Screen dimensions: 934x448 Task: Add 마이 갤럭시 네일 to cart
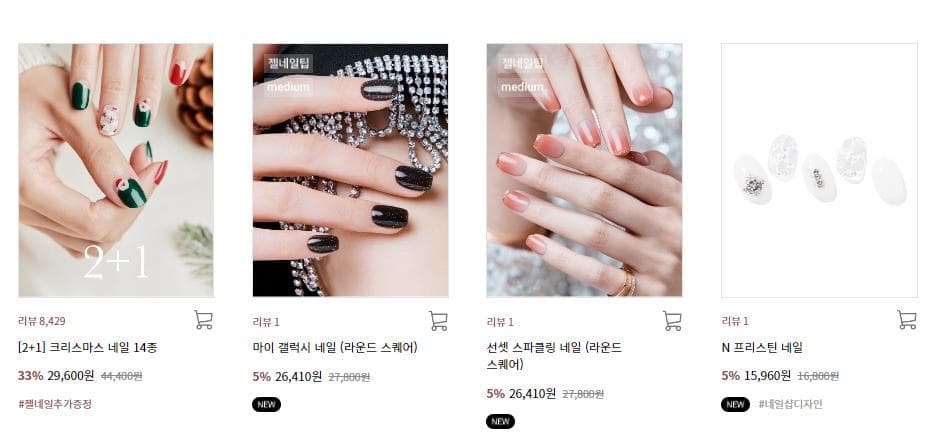(x=438, y=320)
